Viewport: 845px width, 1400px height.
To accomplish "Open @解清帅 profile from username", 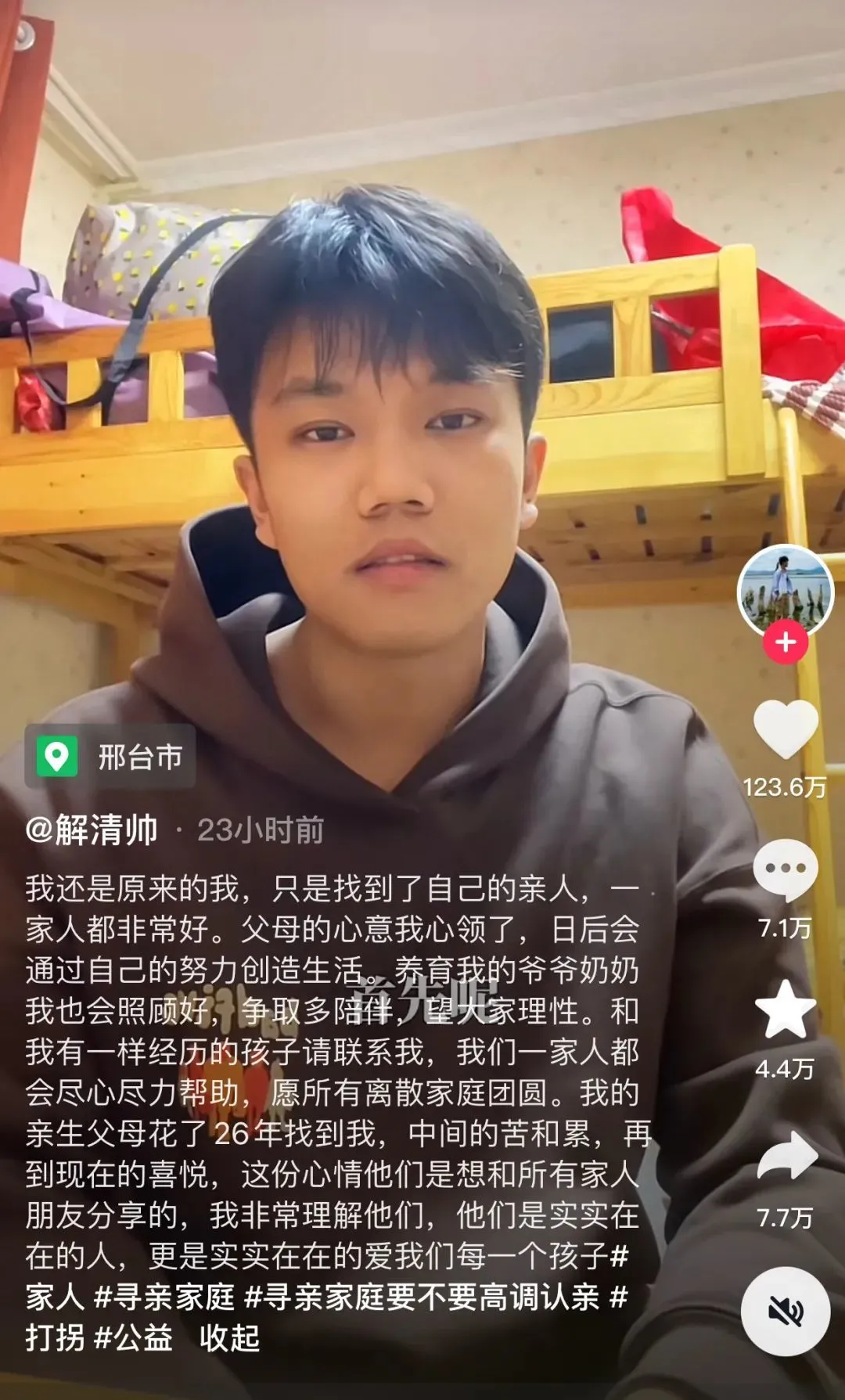I will [x=92, y=830].
